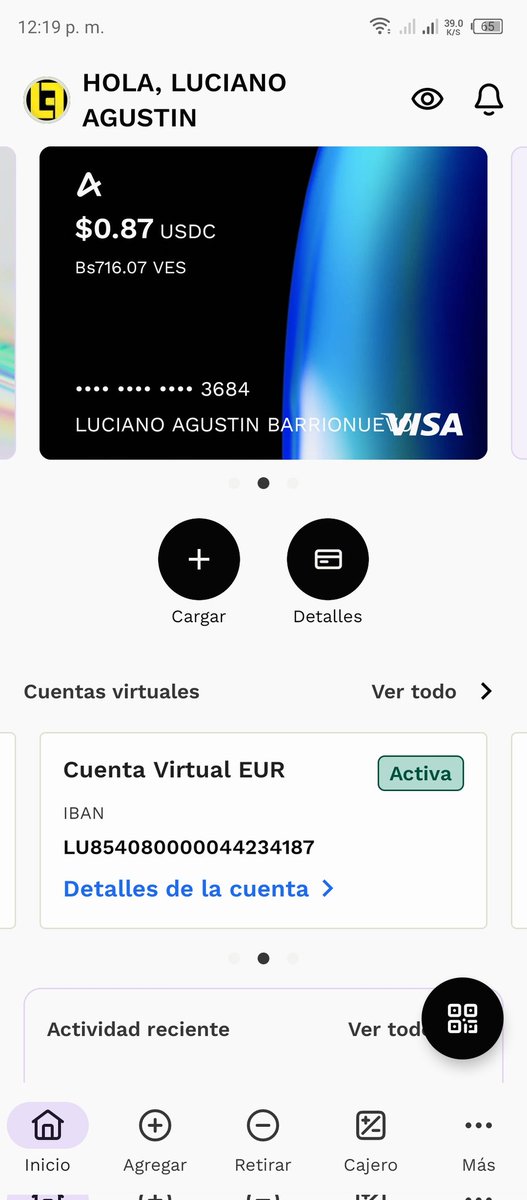This screenshot has width=527, height=1200.
Task: See all Cuentas virtuales
Action: pyautogui.click(x=432, y=691)
